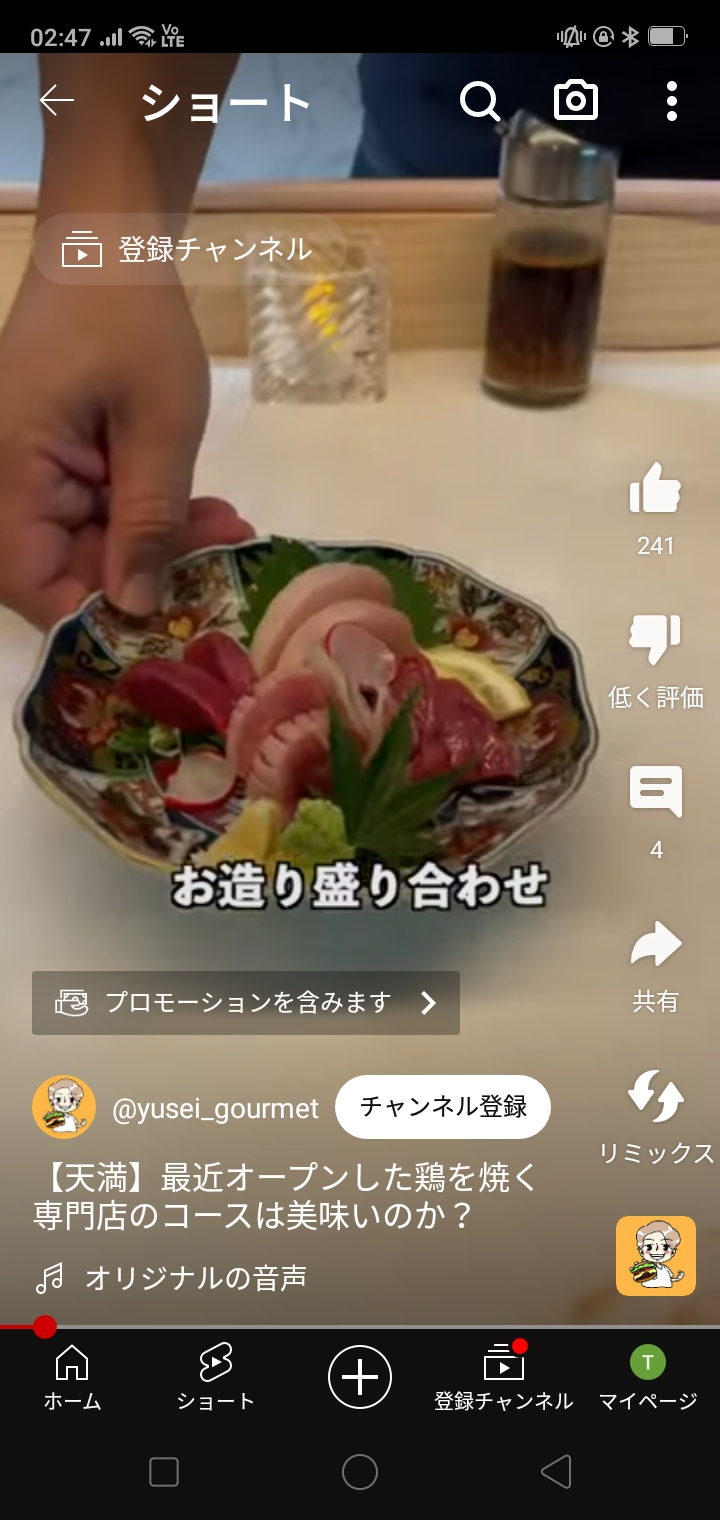The height and width of the screenshot is (1520, 720).
Task: Tap the system home circle button
Action: (x=360, y=1472)
